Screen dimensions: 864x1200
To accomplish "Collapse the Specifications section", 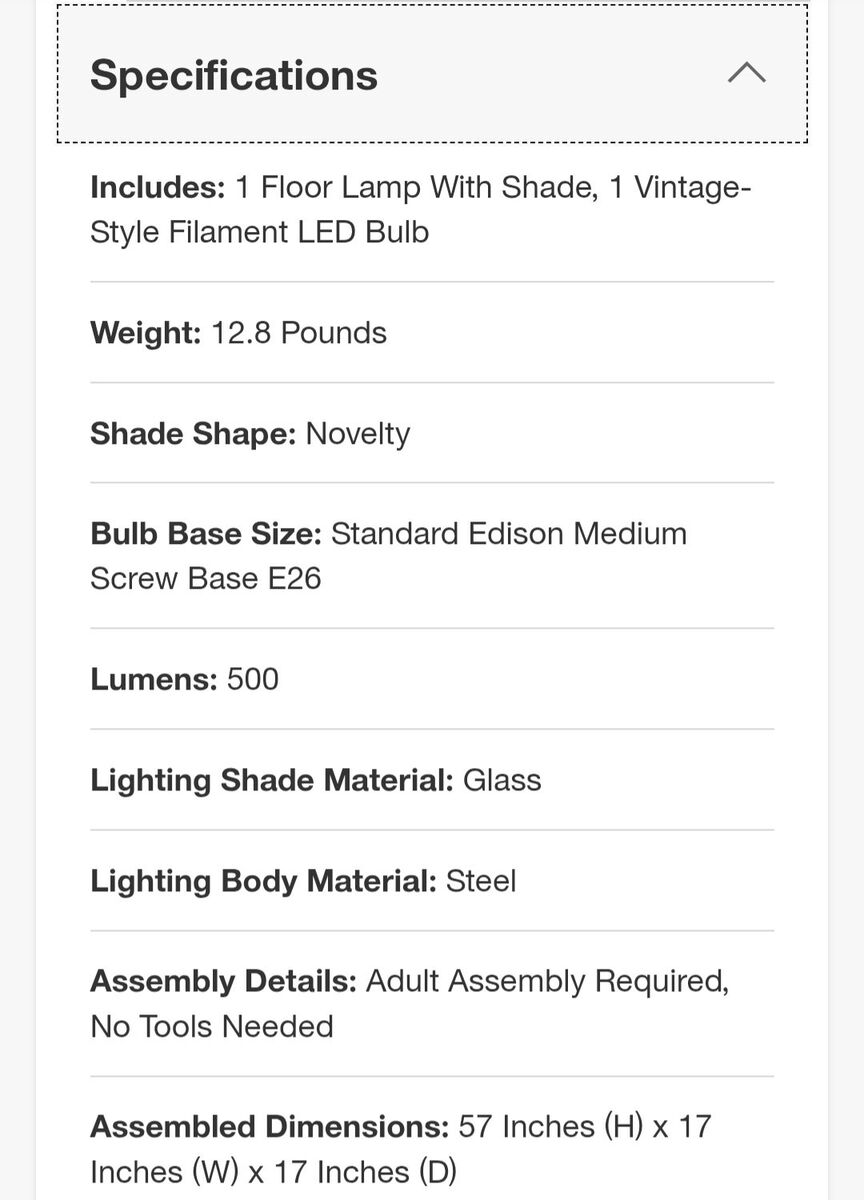I will pos(746,74).
